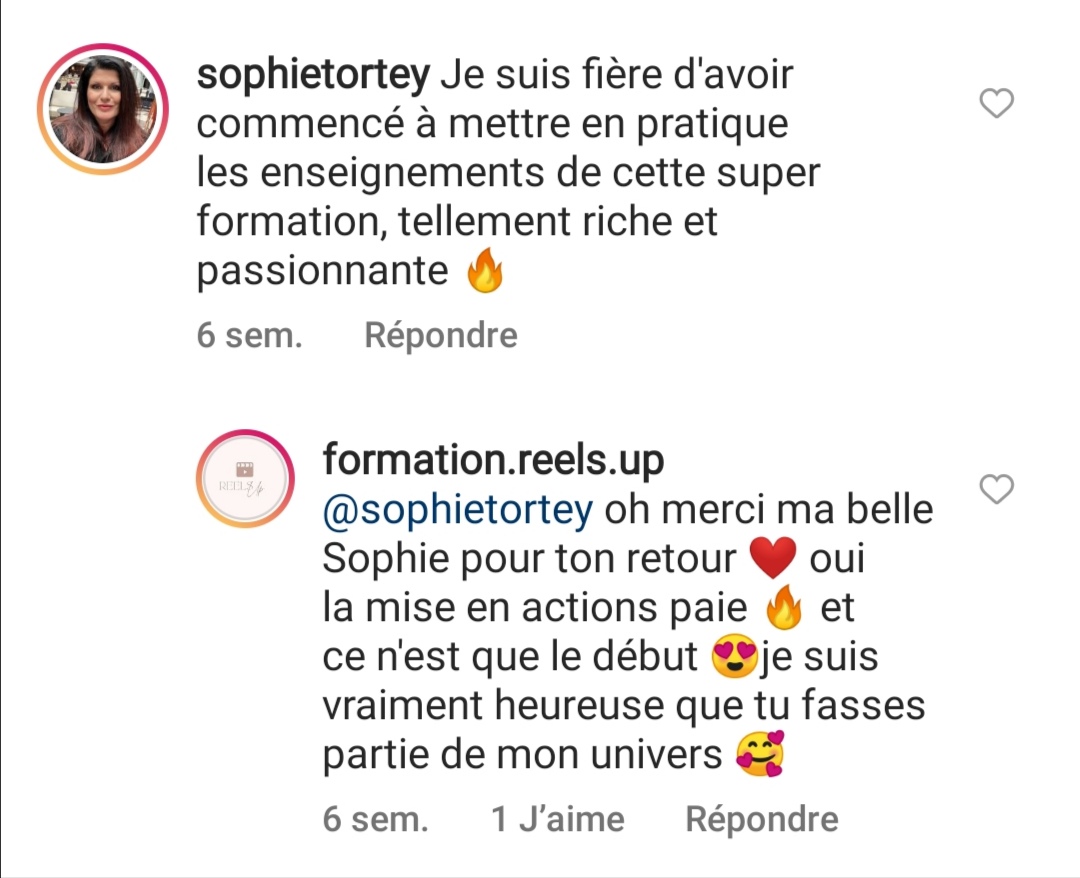Tap Répondre under sophietortey's comment

[x=440, y=336]
